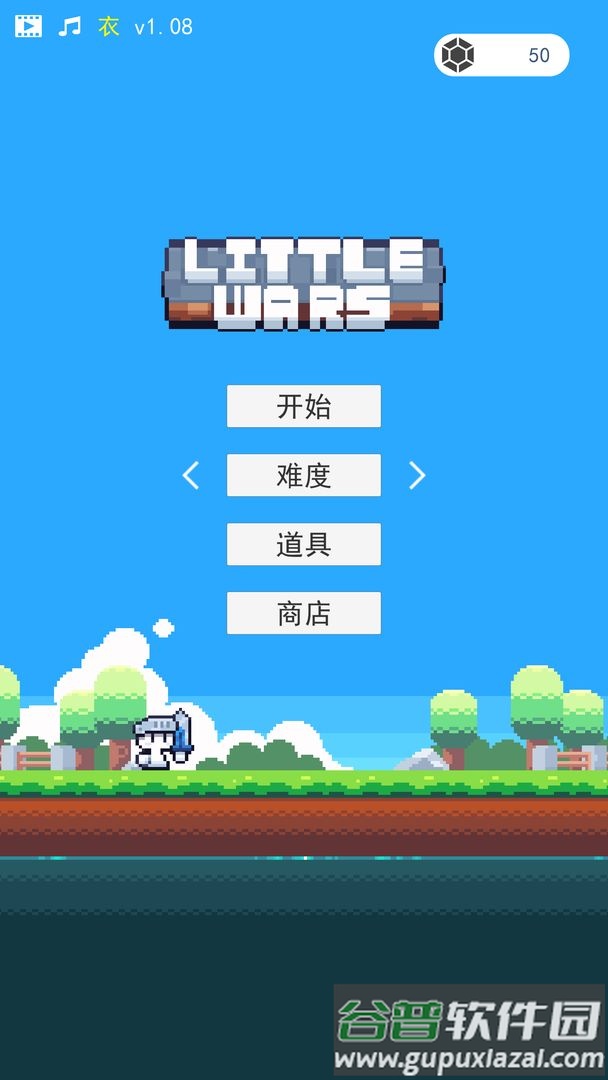Open the gem balance showing 50
The image size is (608, 1080).
pos(501,55)
